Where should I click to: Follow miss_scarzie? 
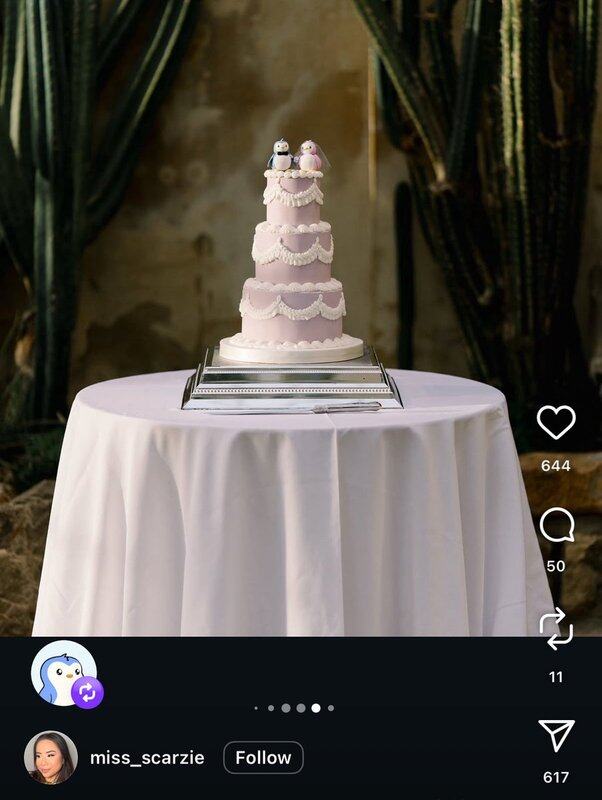pos(263,758)
